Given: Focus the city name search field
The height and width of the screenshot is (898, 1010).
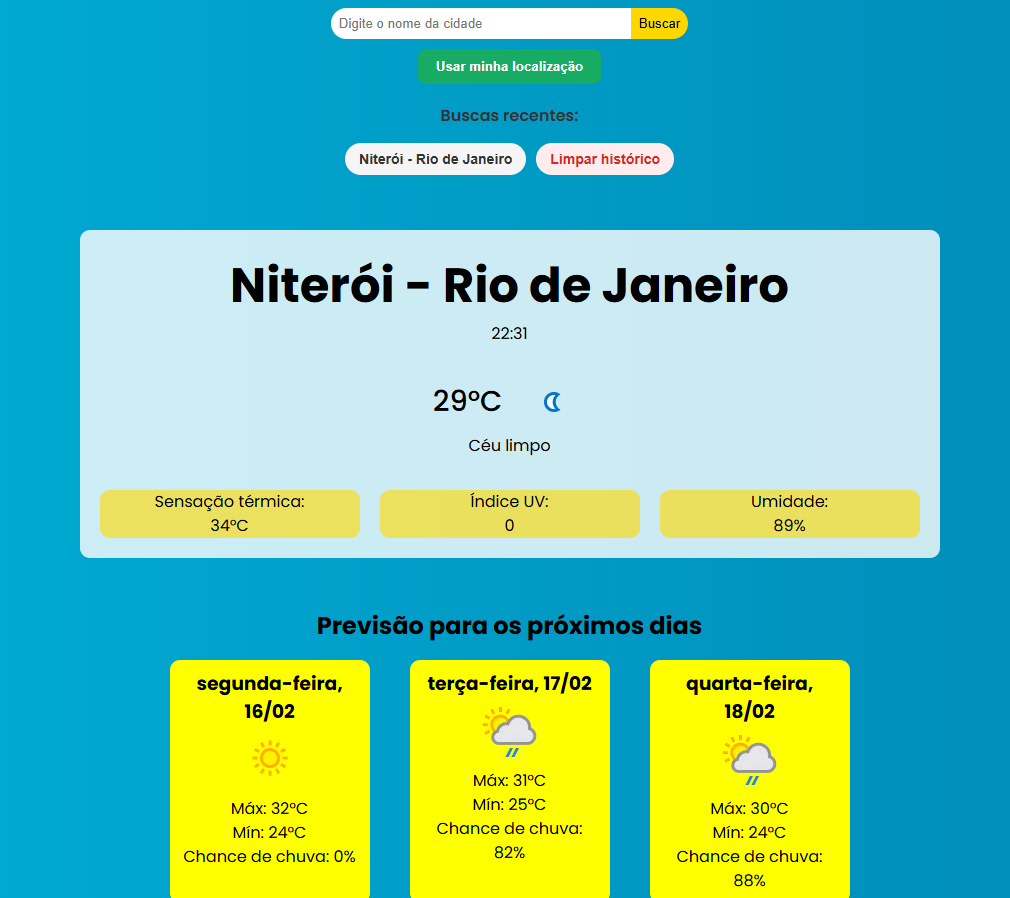Looking at the screenshot, I should 480,23.
